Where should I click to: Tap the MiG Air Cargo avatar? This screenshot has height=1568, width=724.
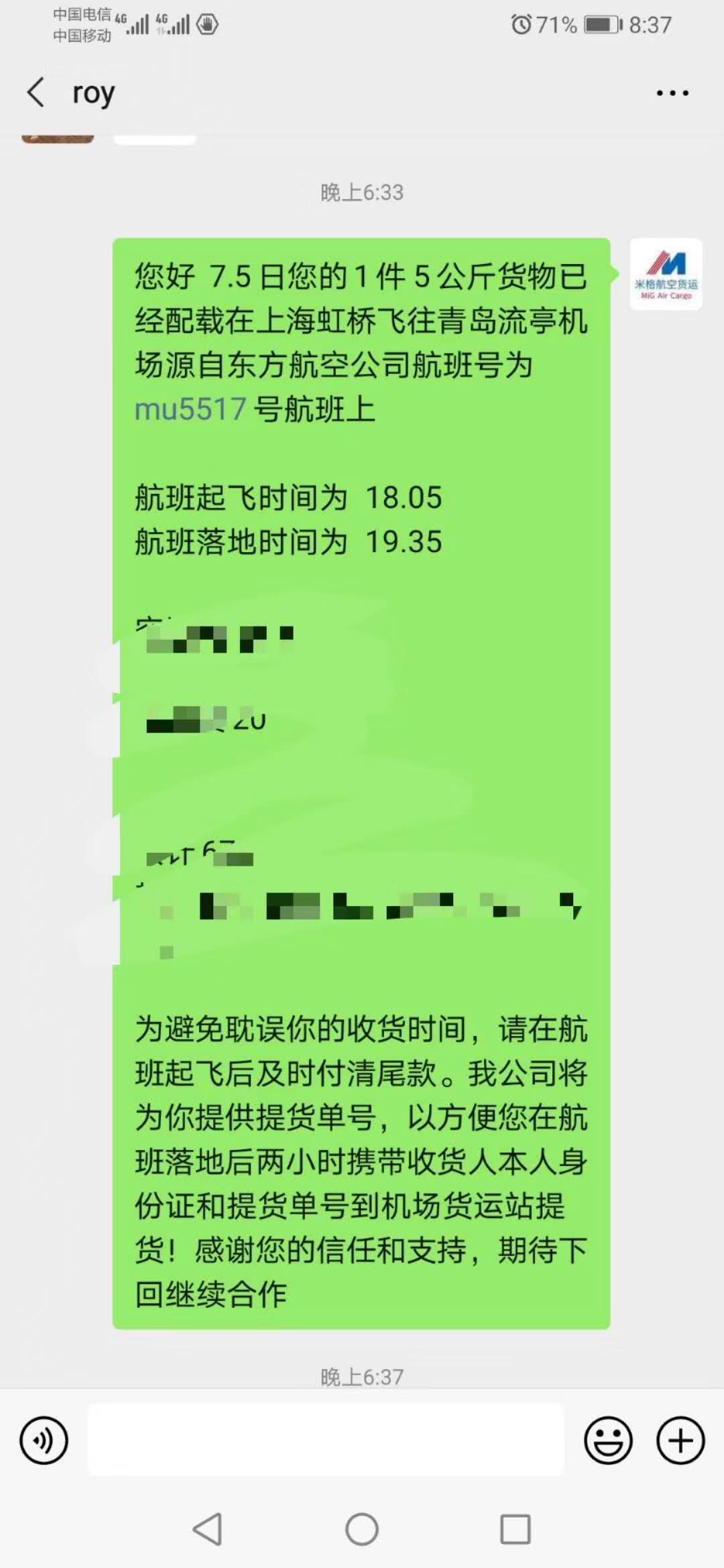tap(666, 274)
